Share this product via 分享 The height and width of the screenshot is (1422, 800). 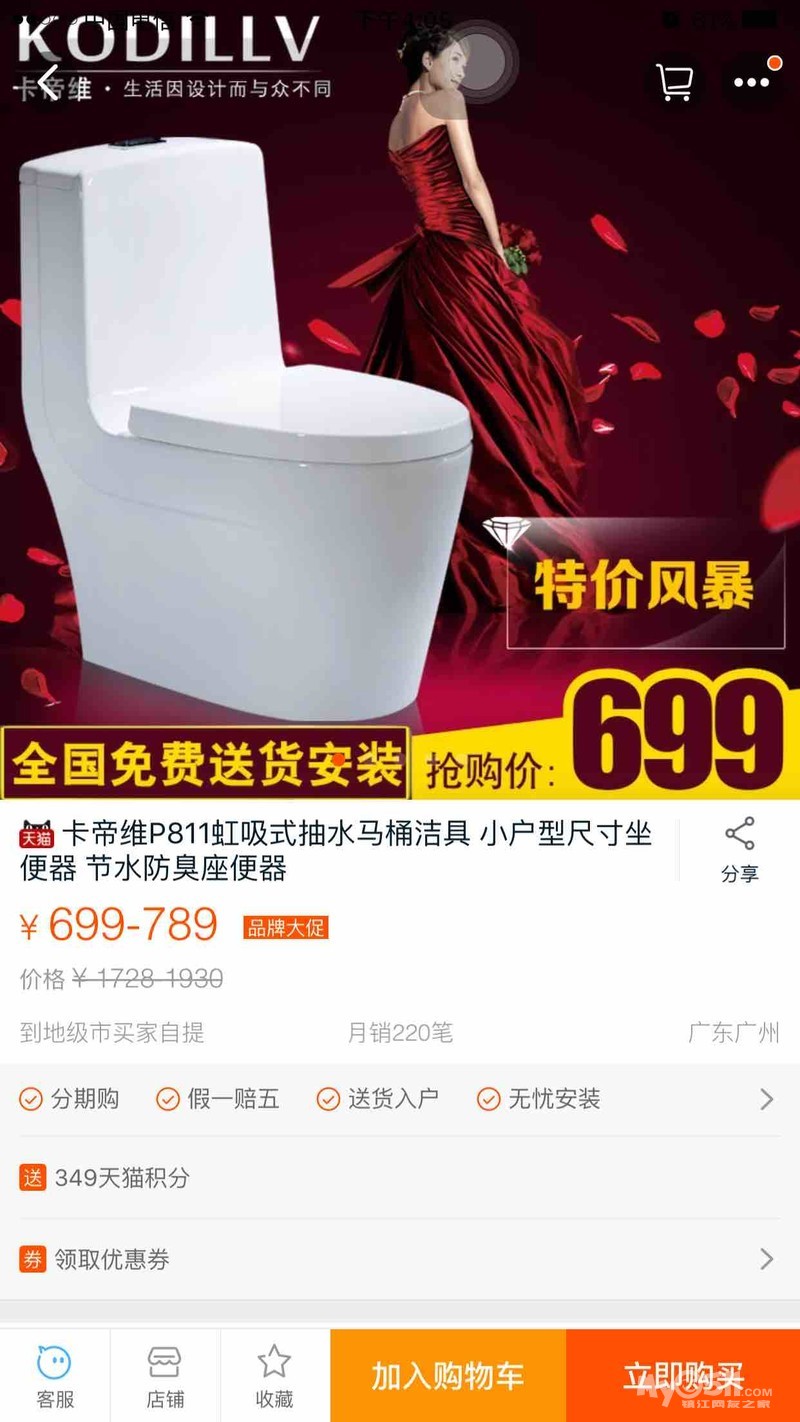tap(740, 851)
